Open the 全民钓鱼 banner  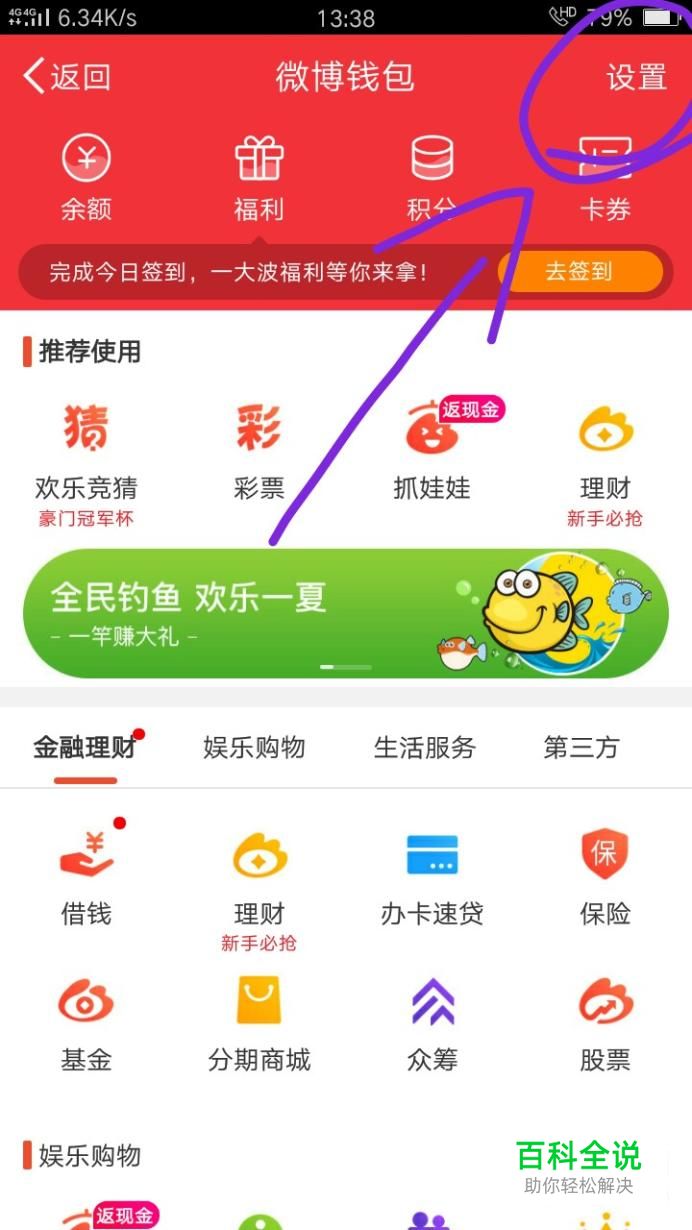click(x=345, y=613)
